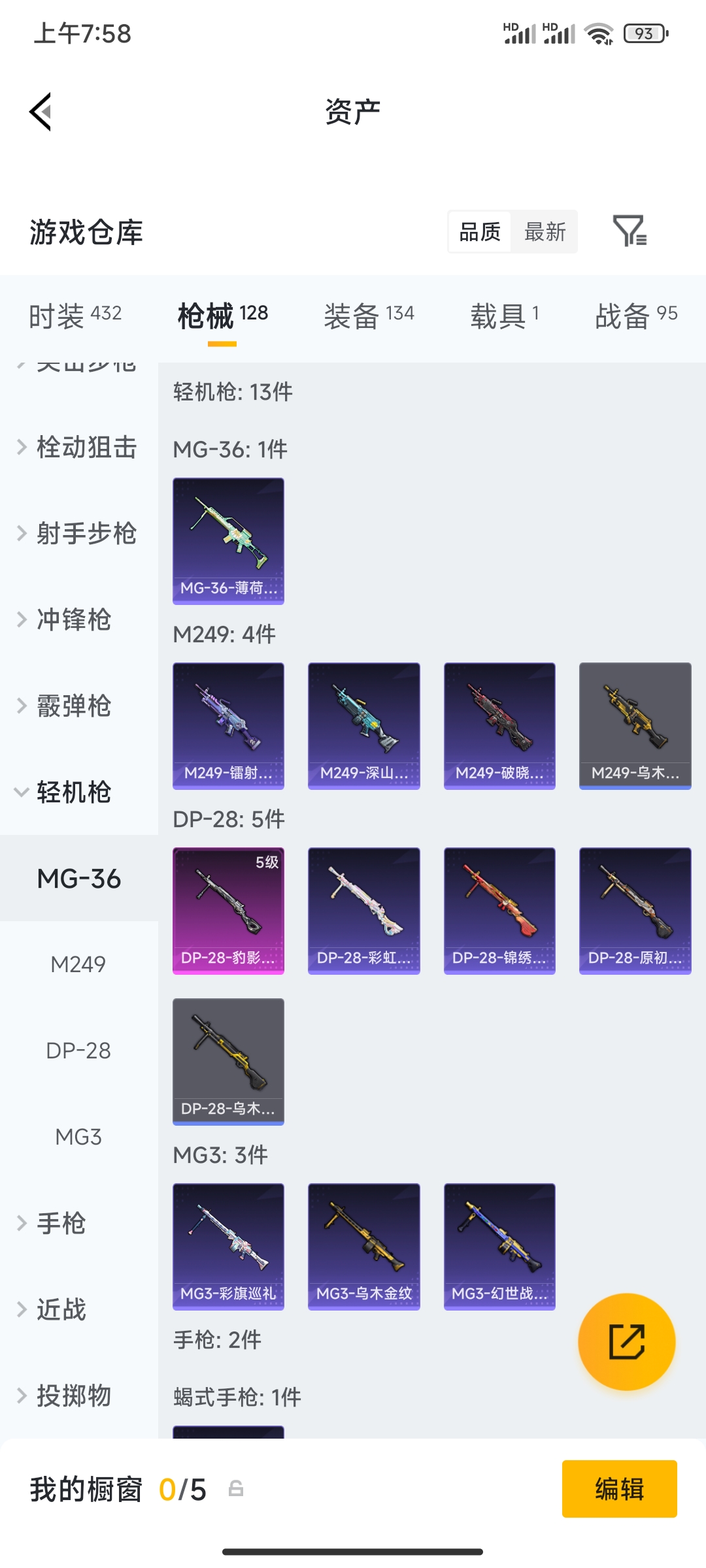Screen dimensions: 706x1568
Task: Switch to the 装备 tab
Action: 369,316
